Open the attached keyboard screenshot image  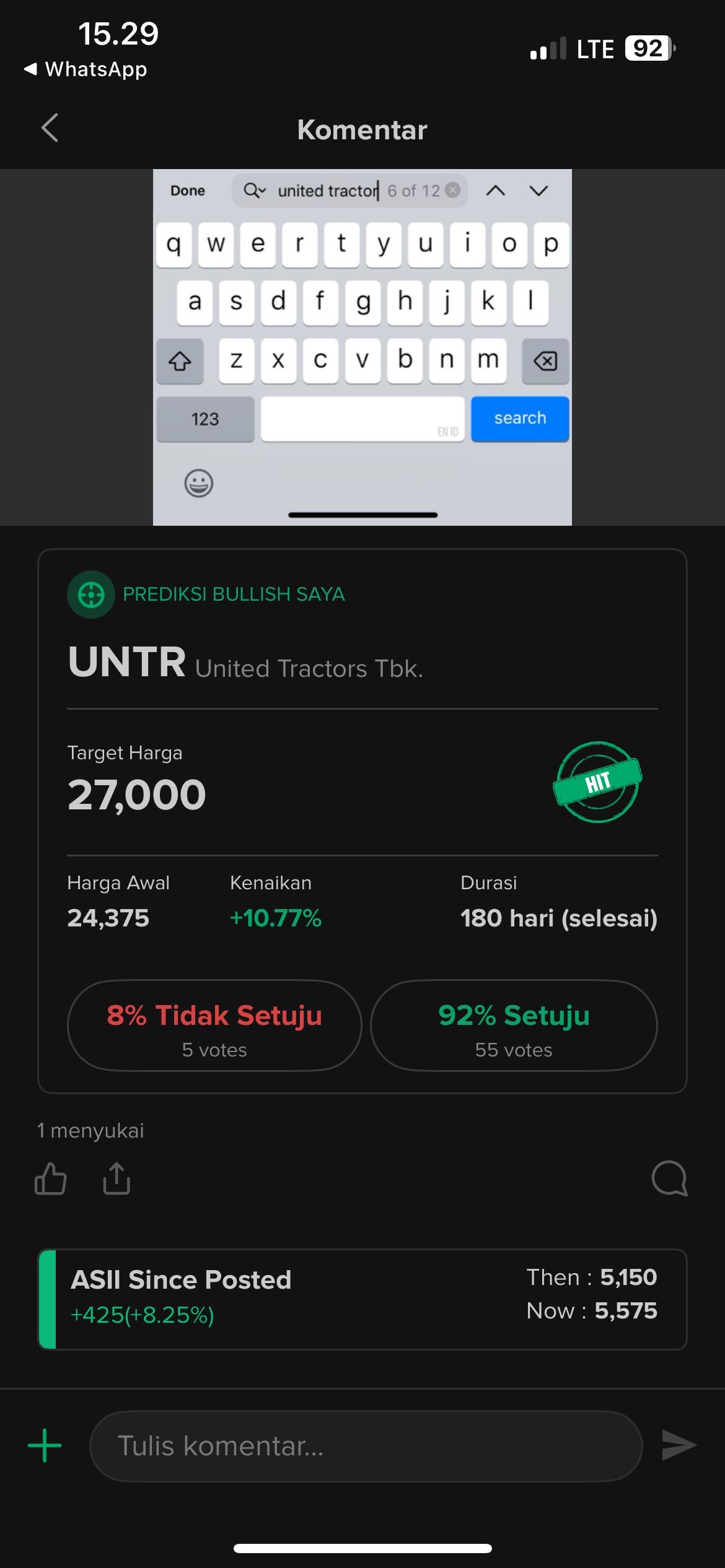click(362, 347)
